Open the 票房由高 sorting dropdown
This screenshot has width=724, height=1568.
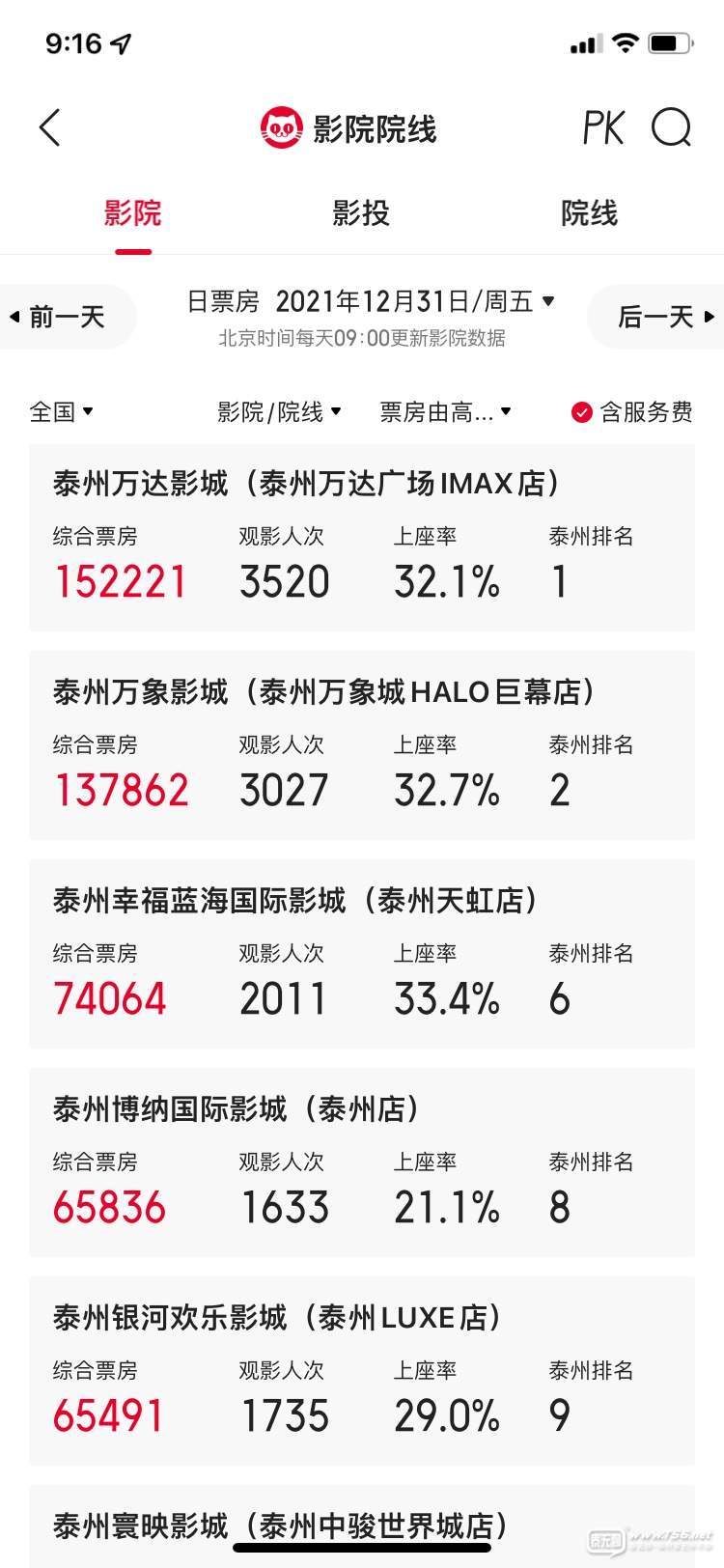pyautogui.click(x=445, y=412)
